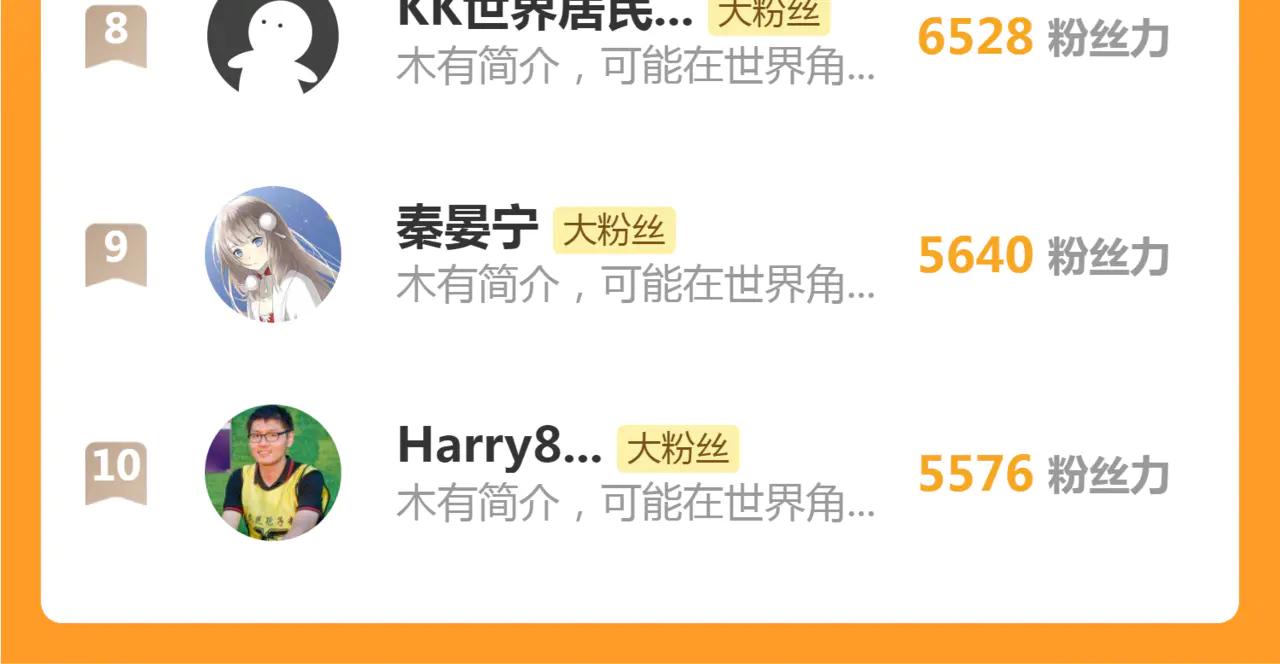View Harry8's profile photo

(x=273, y=472)
